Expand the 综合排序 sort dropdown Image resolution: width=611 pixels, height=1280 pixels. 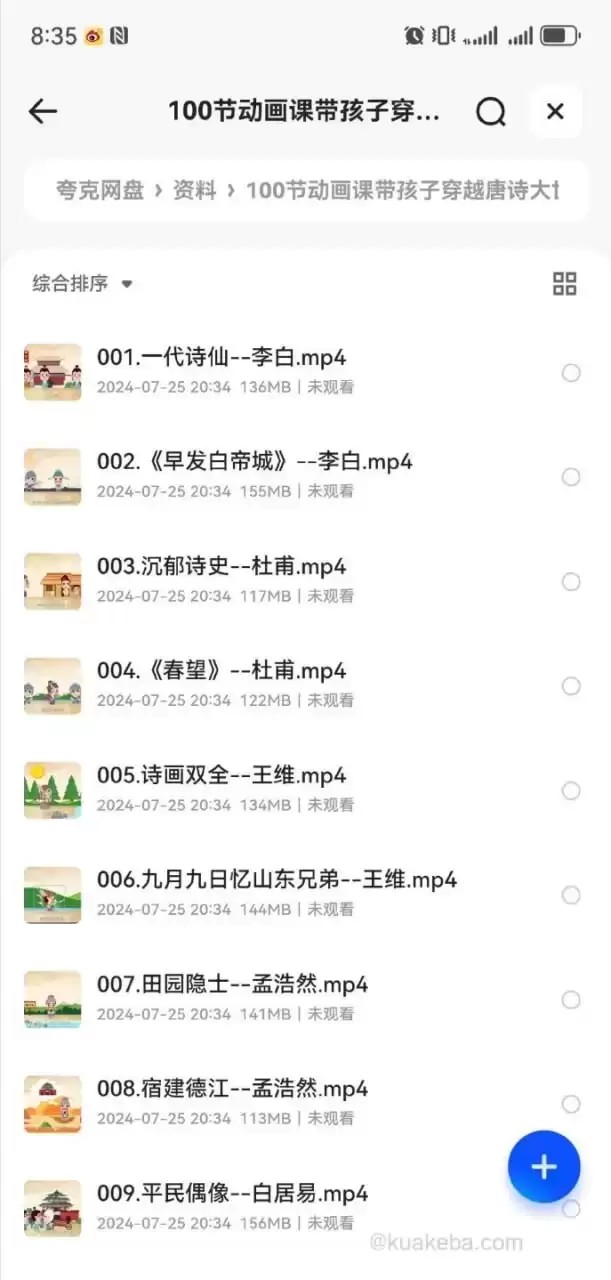tap(82, 284)
